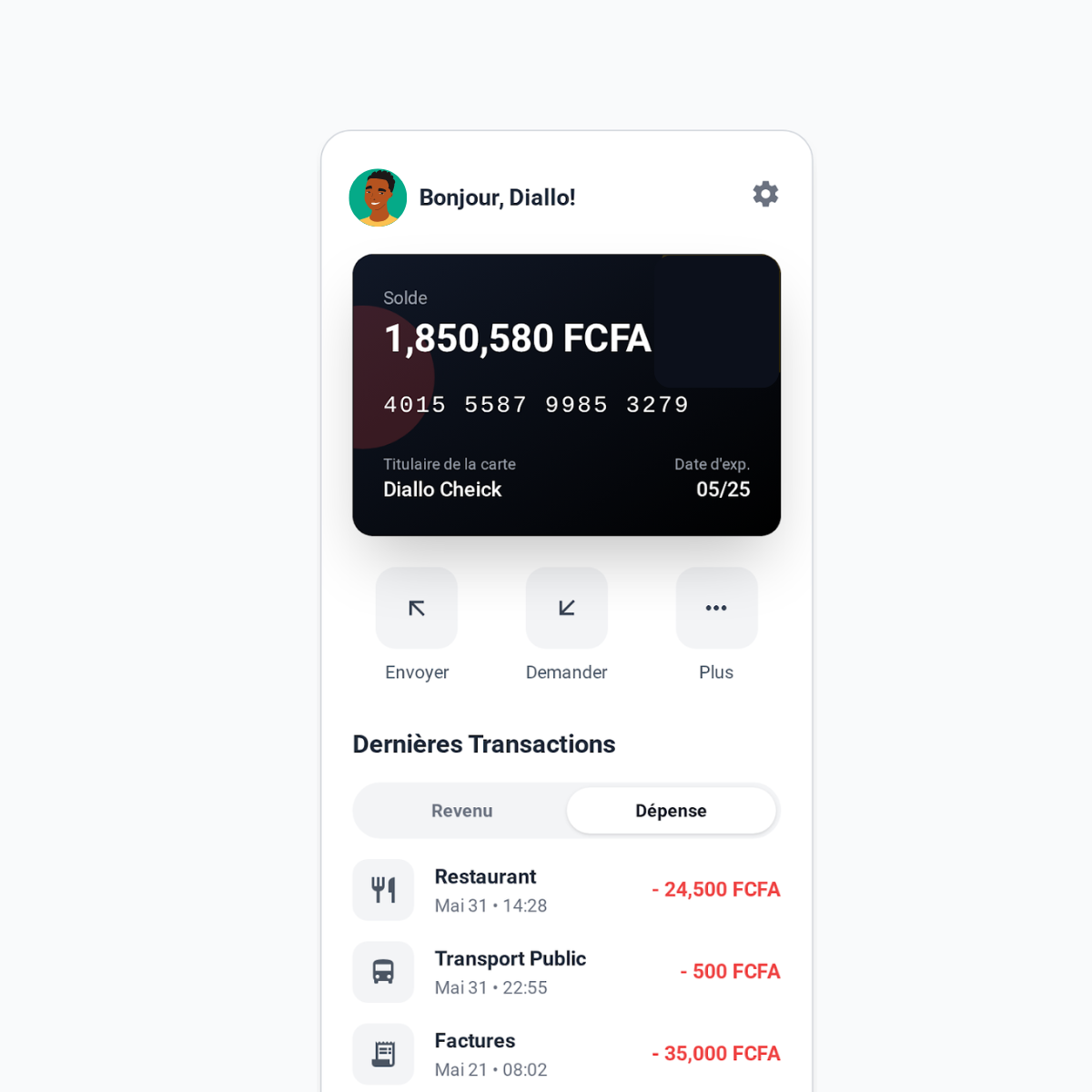Open the Factures transaction details
This screenshot has height=1092, width=1092.
[566, 1054]
